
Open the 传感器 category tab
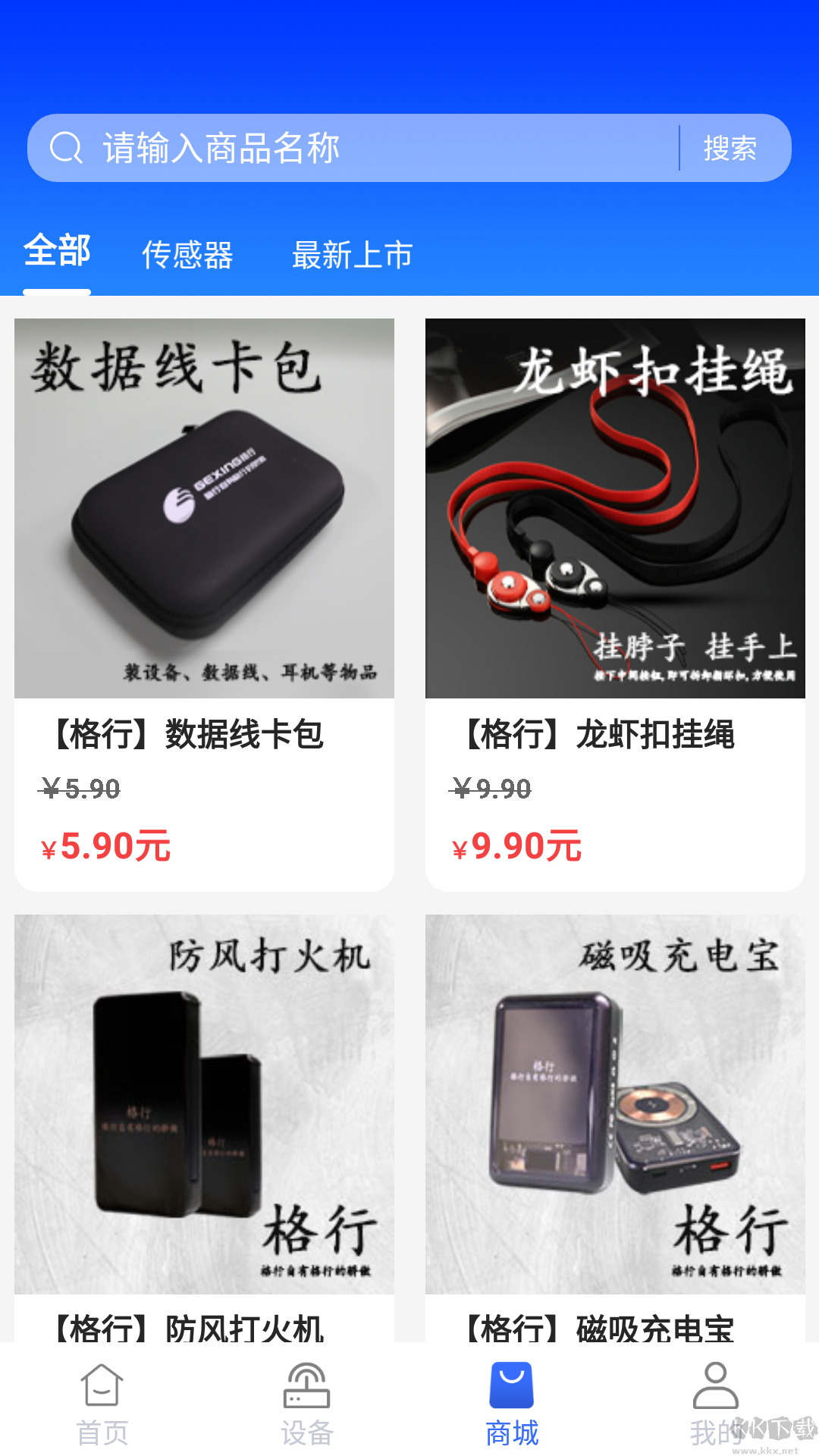coord(189,255)
